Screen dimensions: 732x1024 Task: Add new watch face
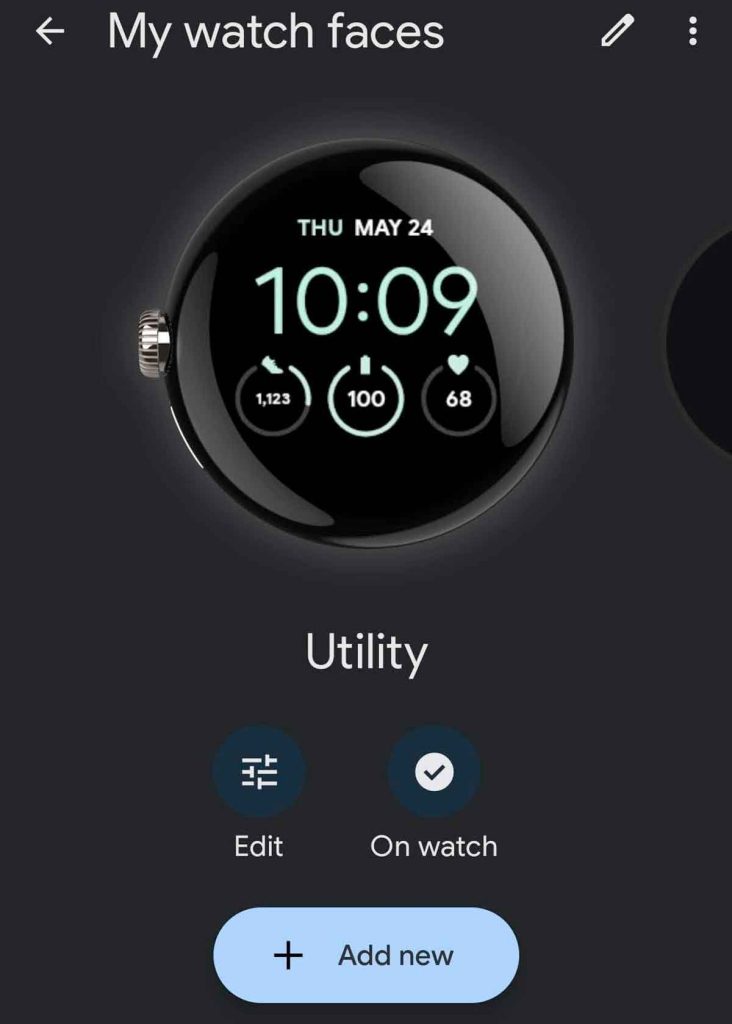click(366, 955)
